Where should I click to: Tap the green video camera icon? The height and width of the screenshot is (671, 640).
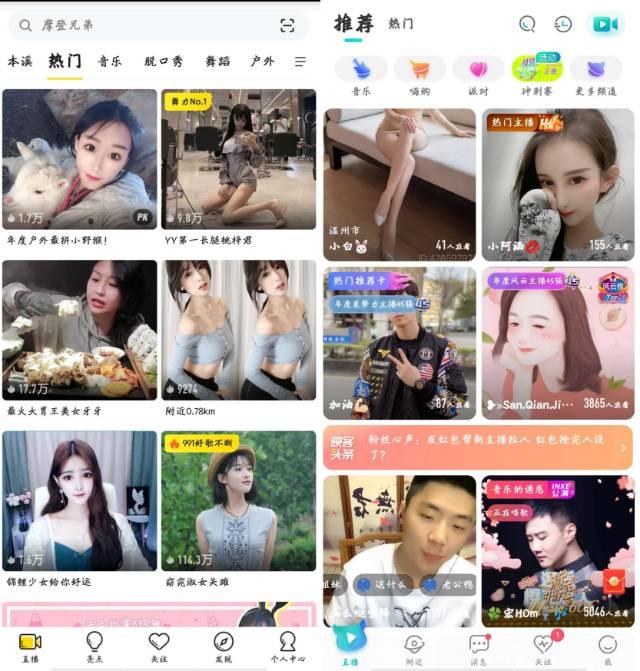[604, 24]
